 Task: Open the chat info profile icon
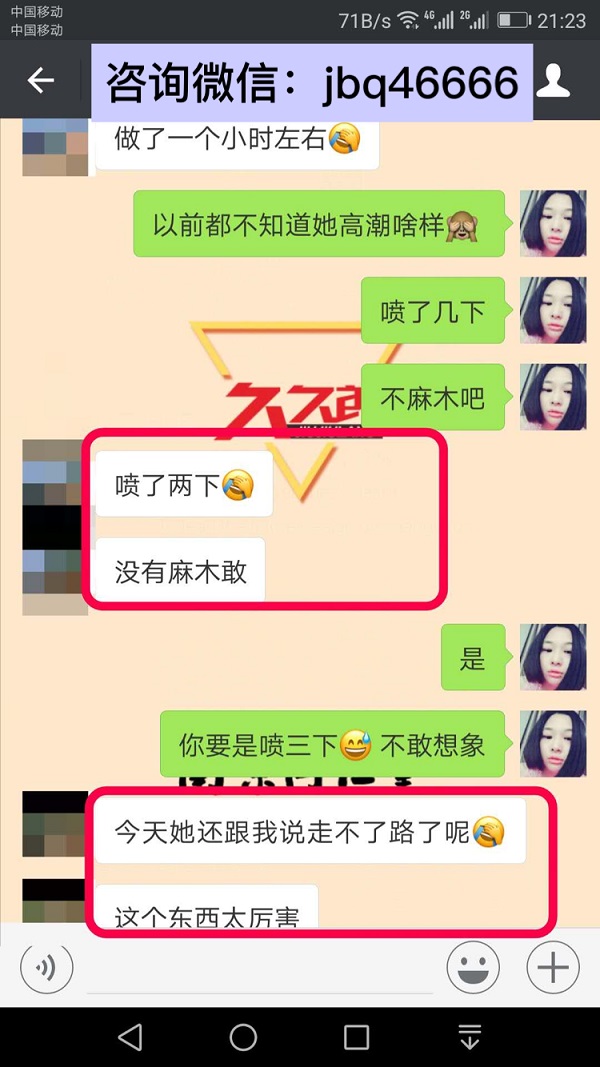tap(553, 81)
